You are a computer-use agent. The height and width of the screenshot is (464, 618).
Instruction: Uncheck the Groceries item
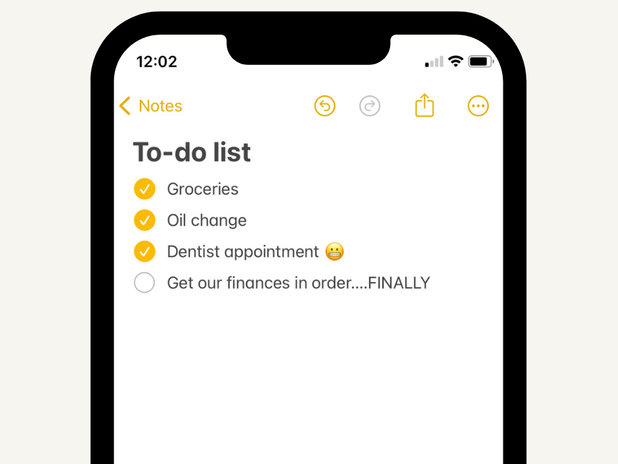(144, 188)
